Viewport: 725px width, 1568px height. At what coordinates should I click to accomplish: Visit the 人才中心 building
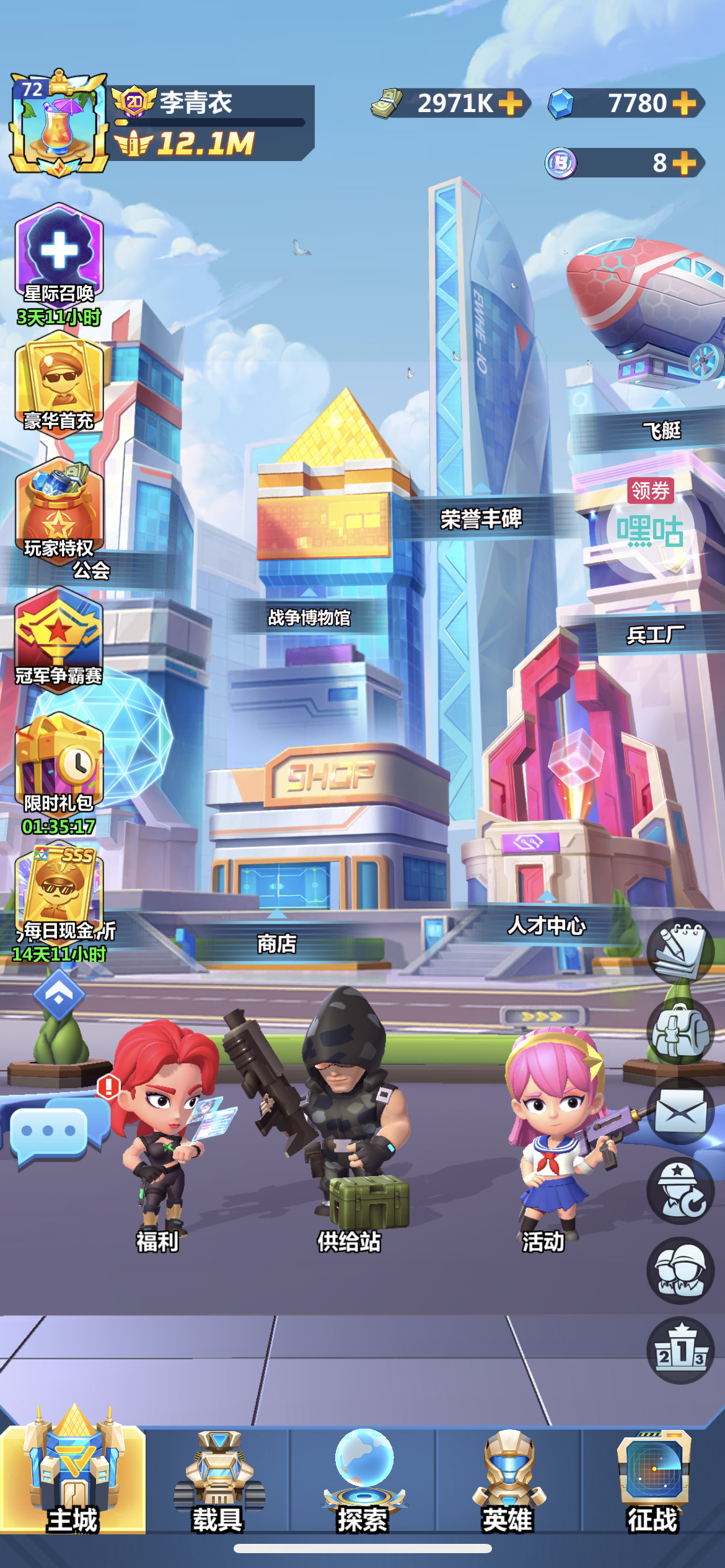pyautogui.click(x=547, y=926)
